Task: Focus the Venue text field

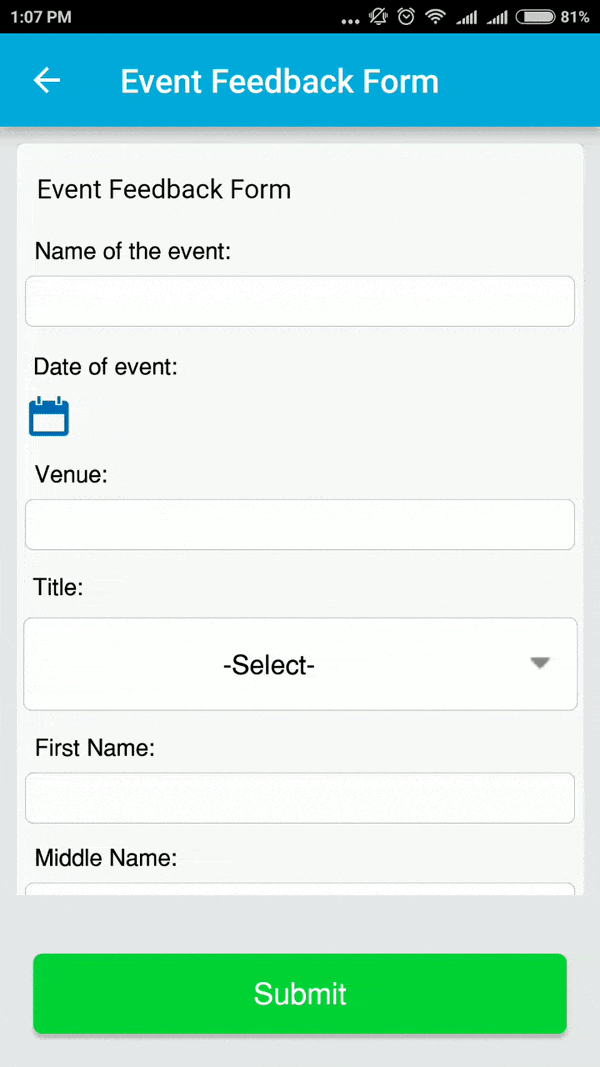Action: pyautogui.click(x=300, y=525)
